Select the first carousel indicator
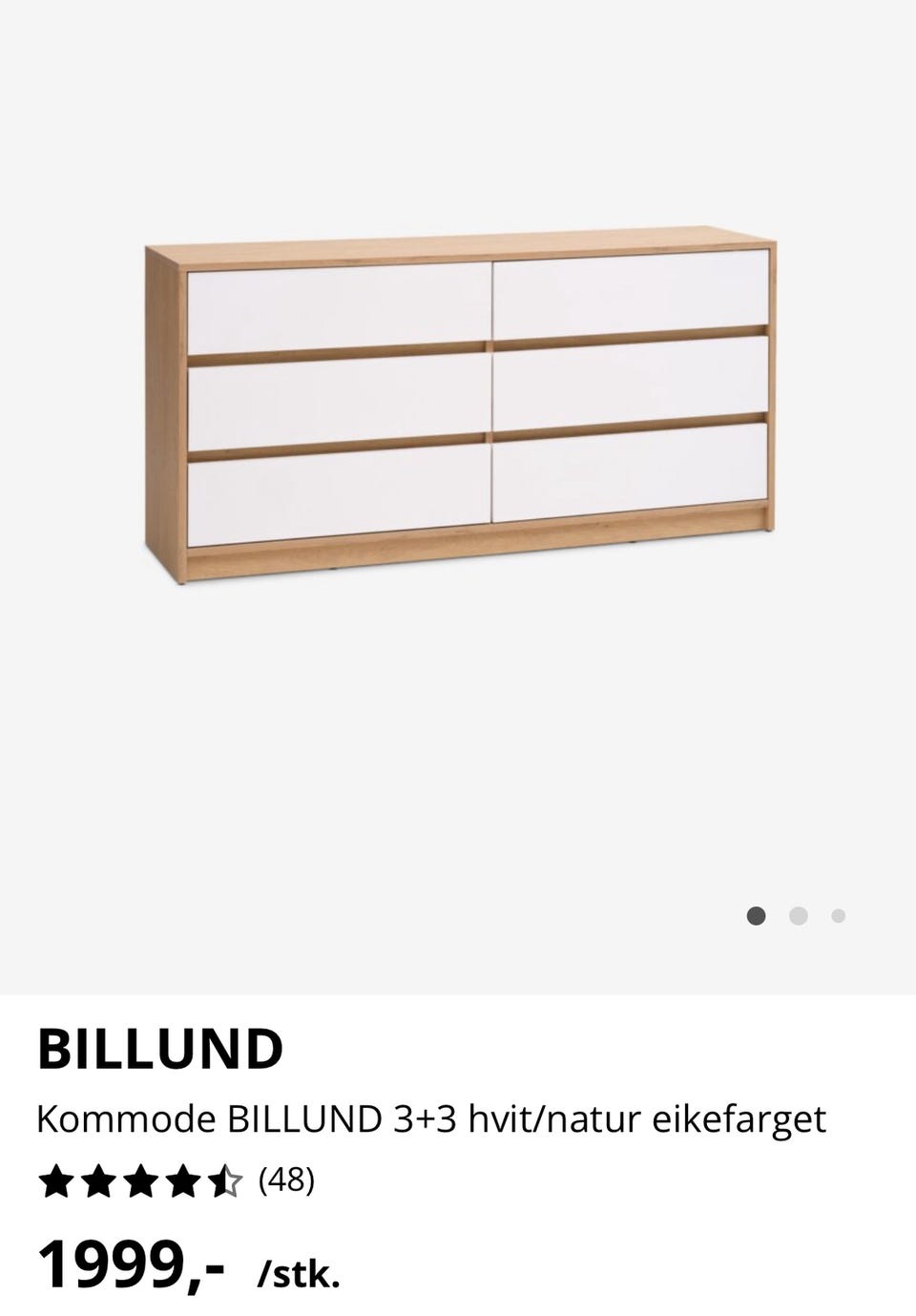 click(757, 914)
